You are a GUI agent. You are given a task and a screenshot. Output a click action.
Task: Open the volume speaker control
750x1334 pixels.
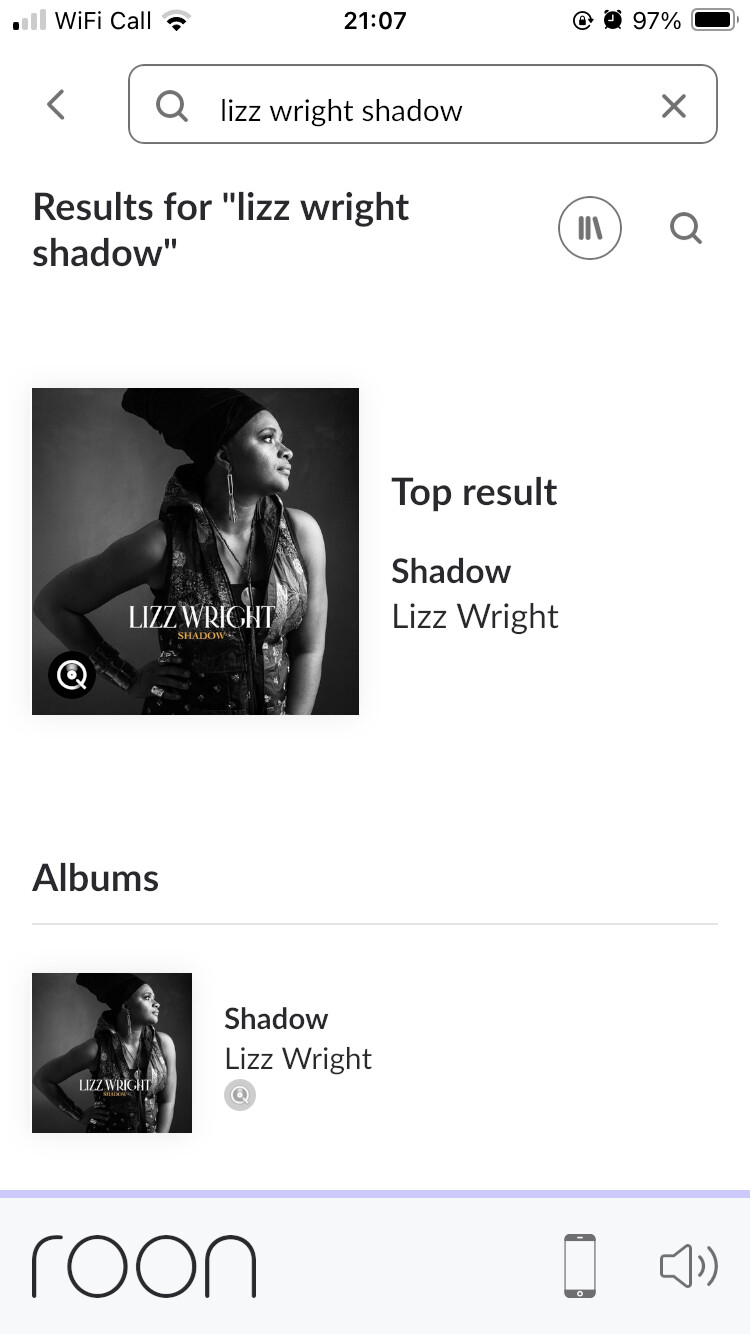coord(689,1266)
